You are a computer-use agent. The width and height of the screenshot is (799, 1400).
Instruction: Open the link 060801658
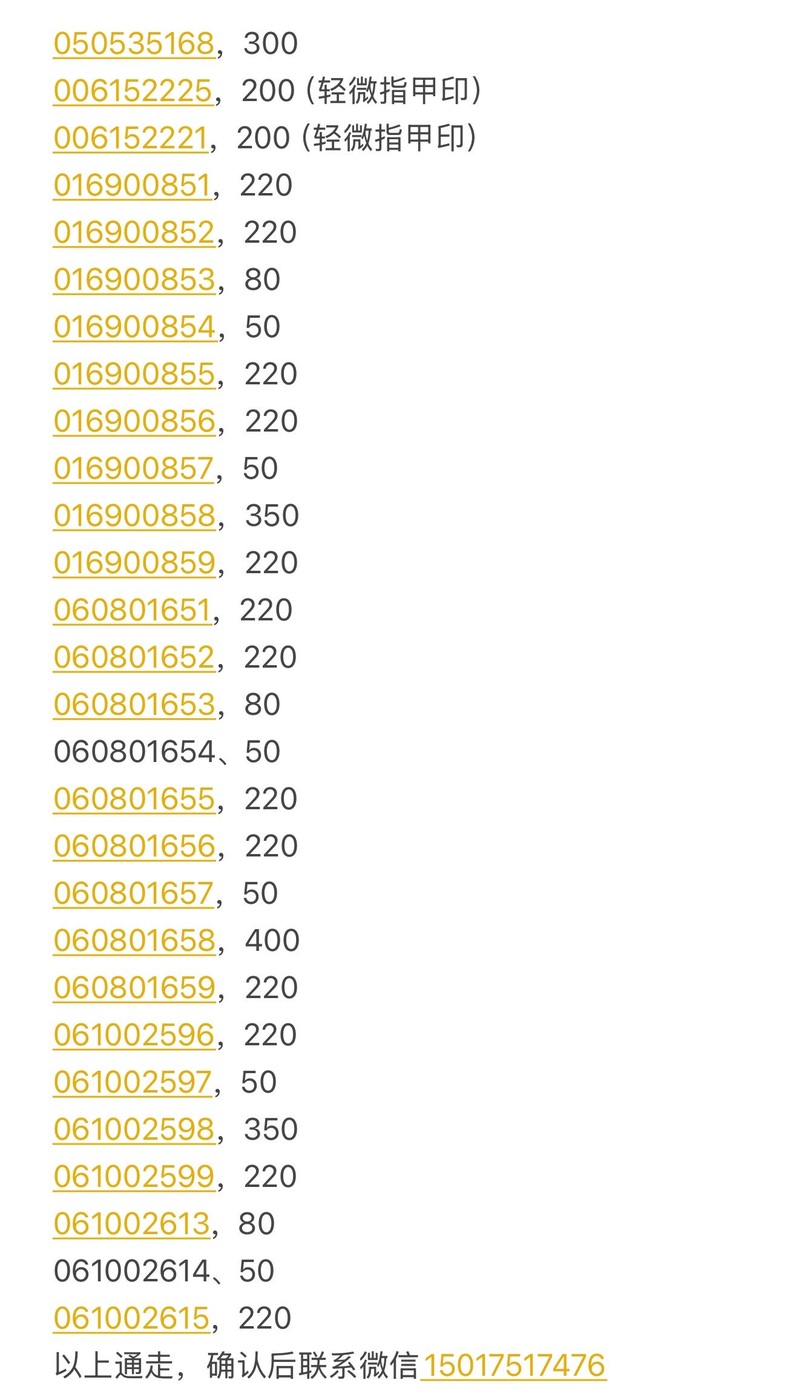coord(134,941)
